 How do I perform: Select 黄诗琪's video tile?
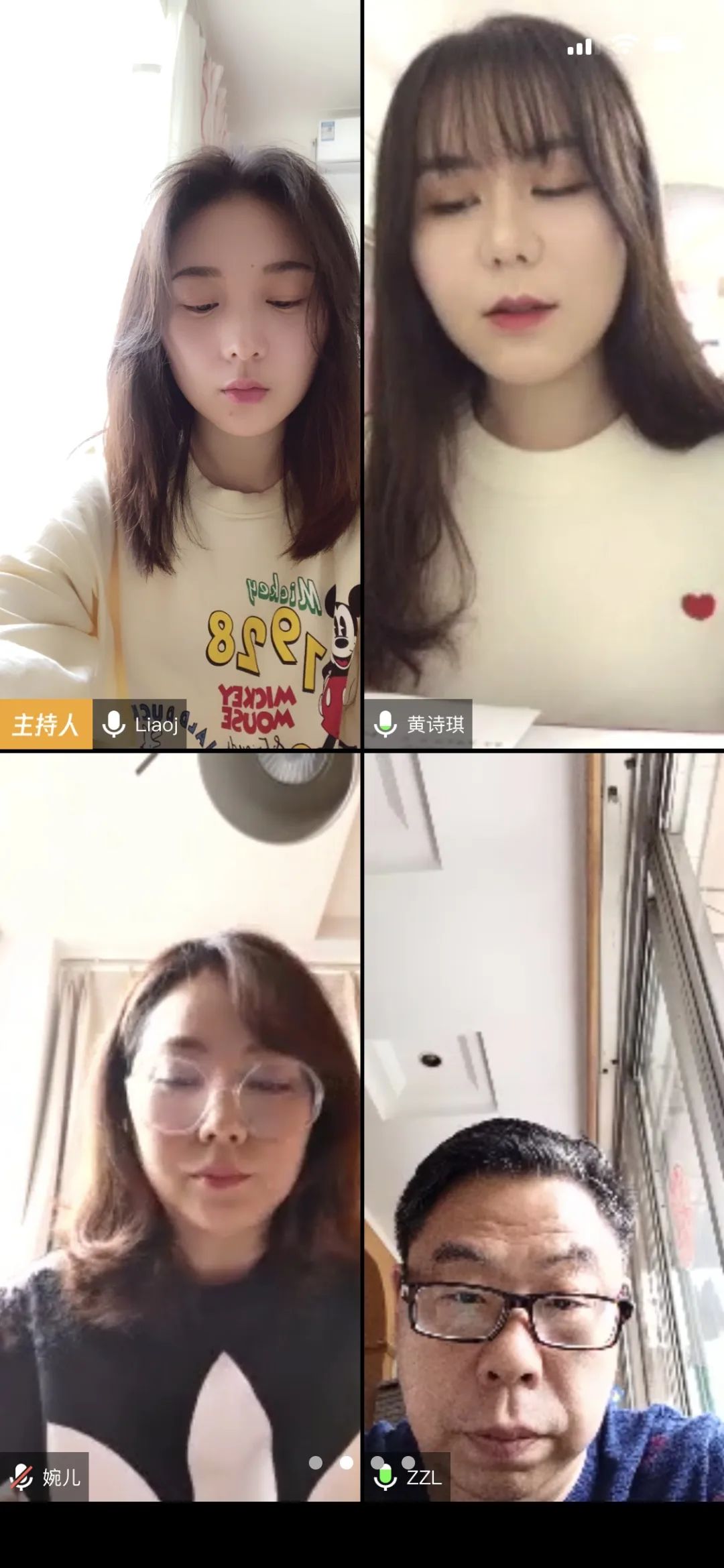[544, 375]
